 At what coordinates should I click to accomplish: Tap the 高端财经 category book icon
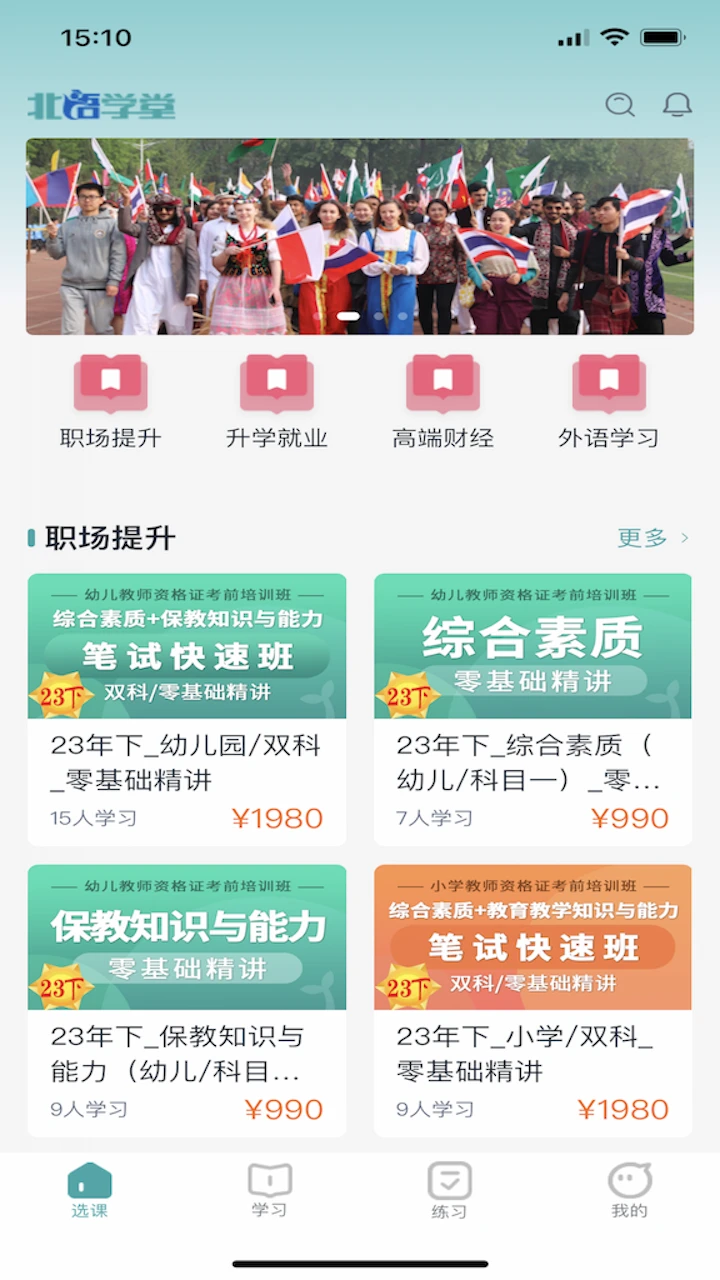(x=443, y=383)
